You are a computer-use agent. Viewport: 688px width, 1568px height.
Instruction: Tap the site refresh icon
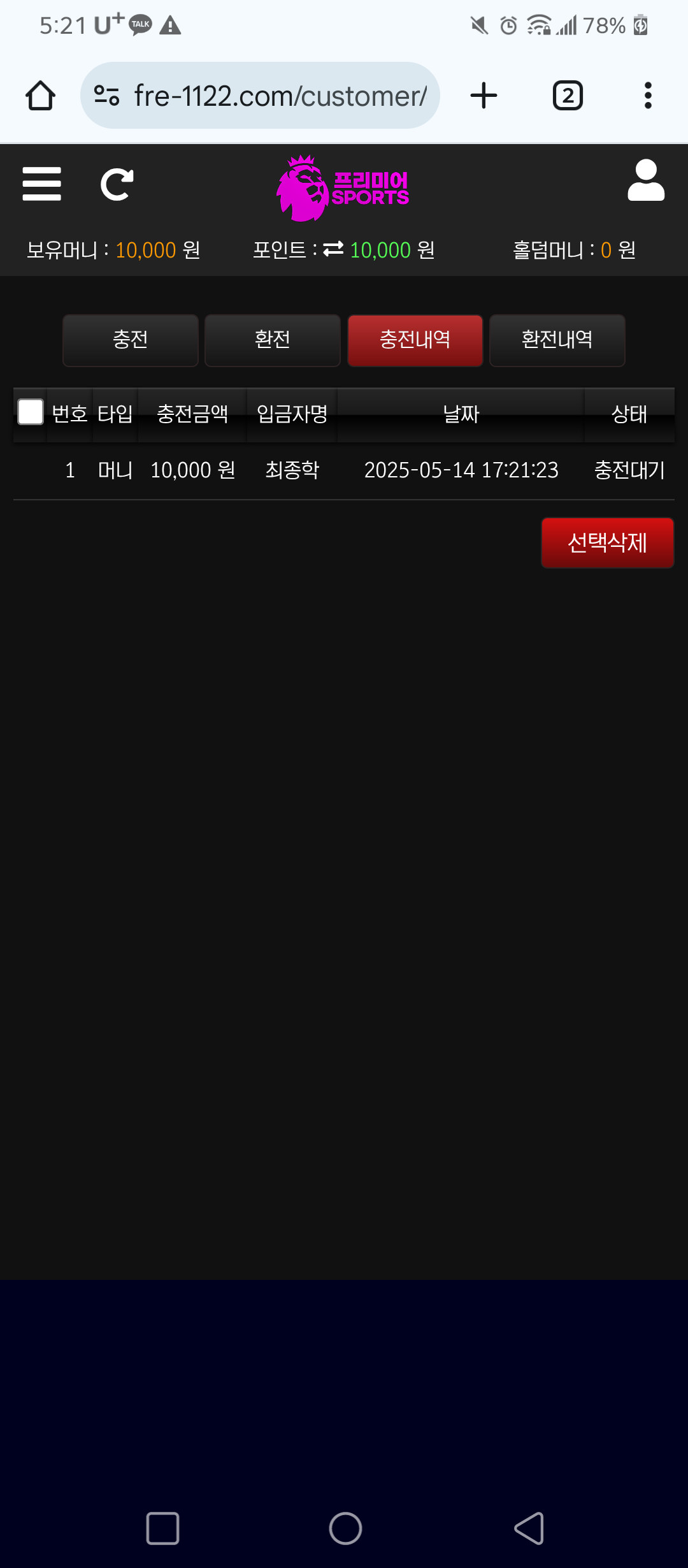tap(117, 185)
